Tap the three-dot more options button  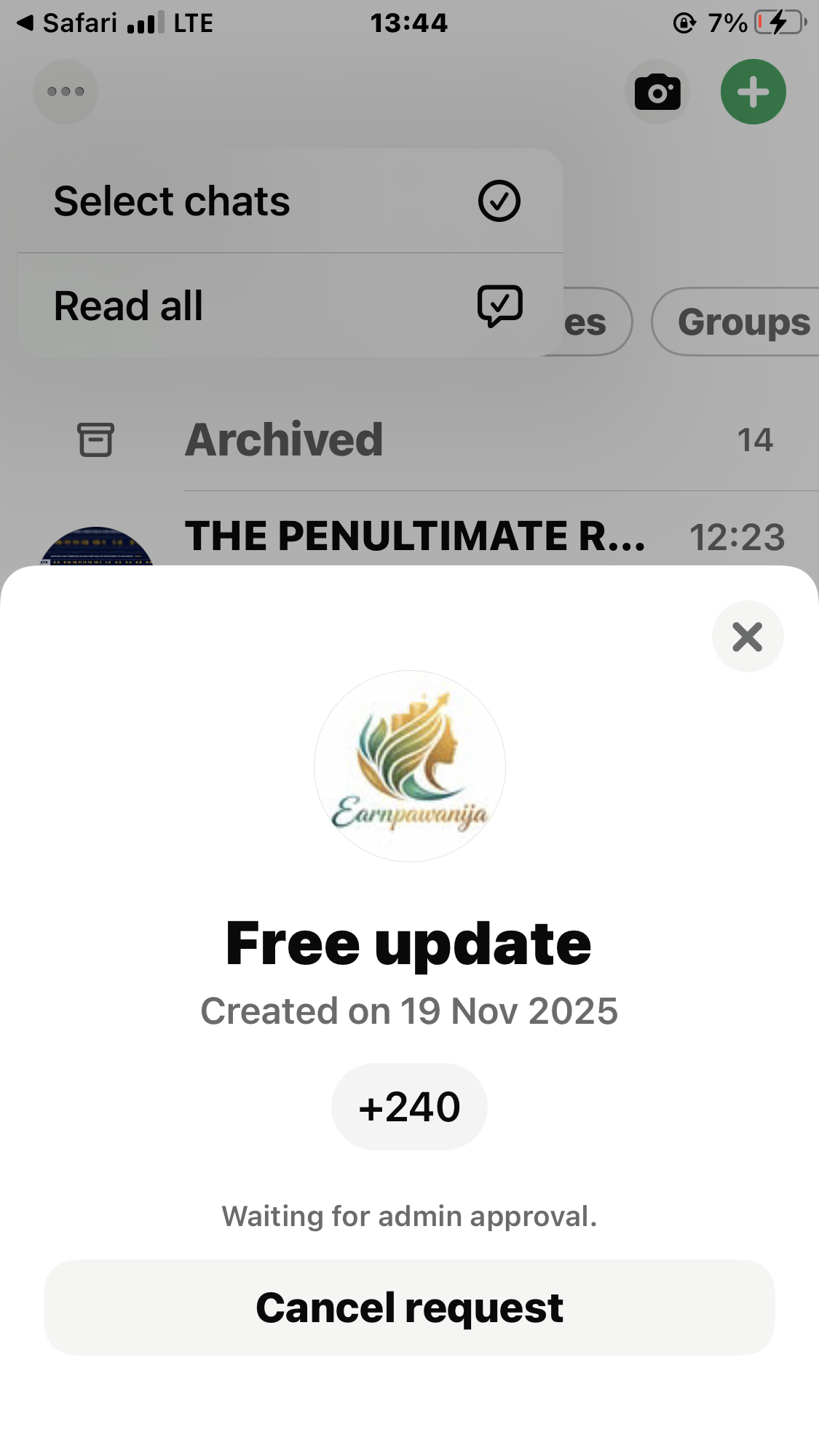coord(66,92)
